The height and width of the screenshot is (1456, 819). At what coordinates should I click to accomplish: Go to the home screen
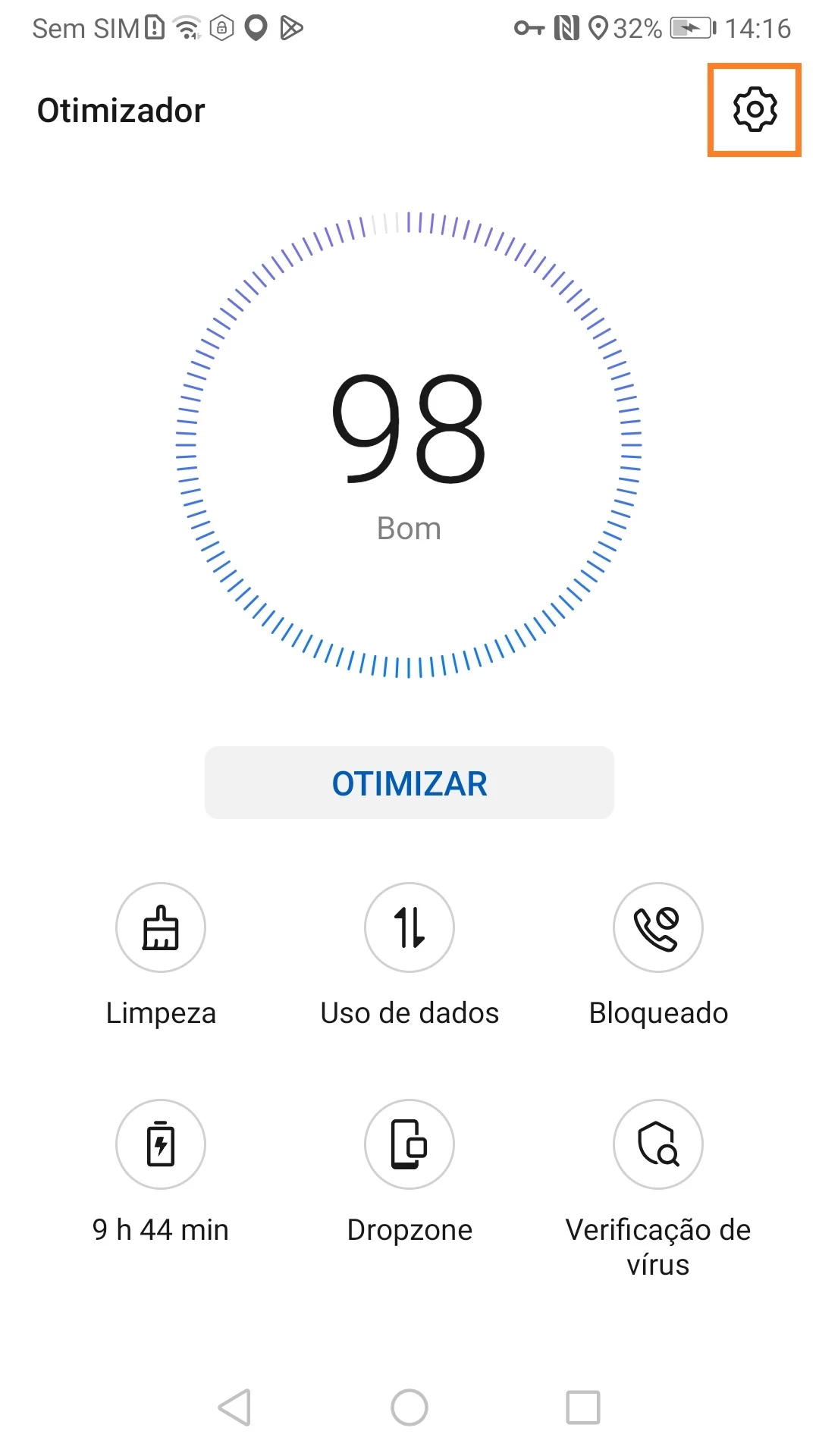click(x=409, y=1407)
